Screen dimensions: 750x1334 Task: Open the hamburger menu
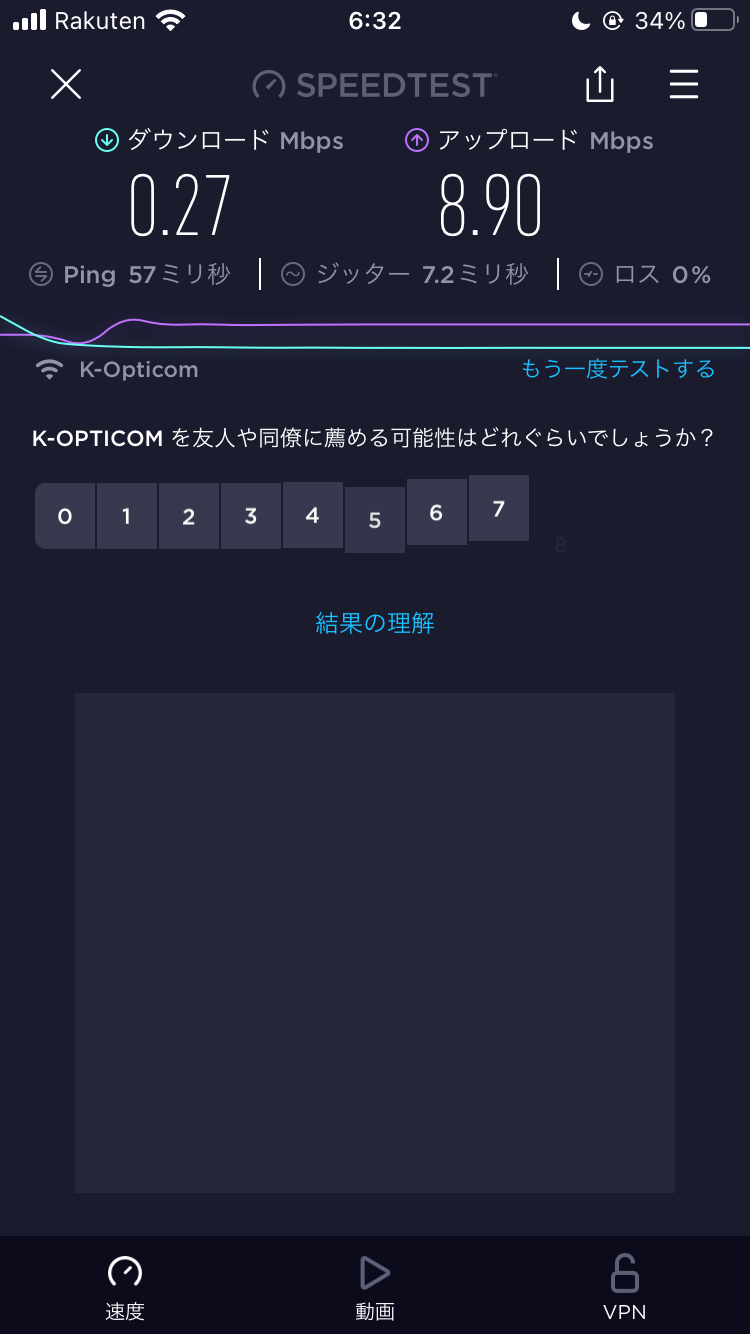point(684,84)
